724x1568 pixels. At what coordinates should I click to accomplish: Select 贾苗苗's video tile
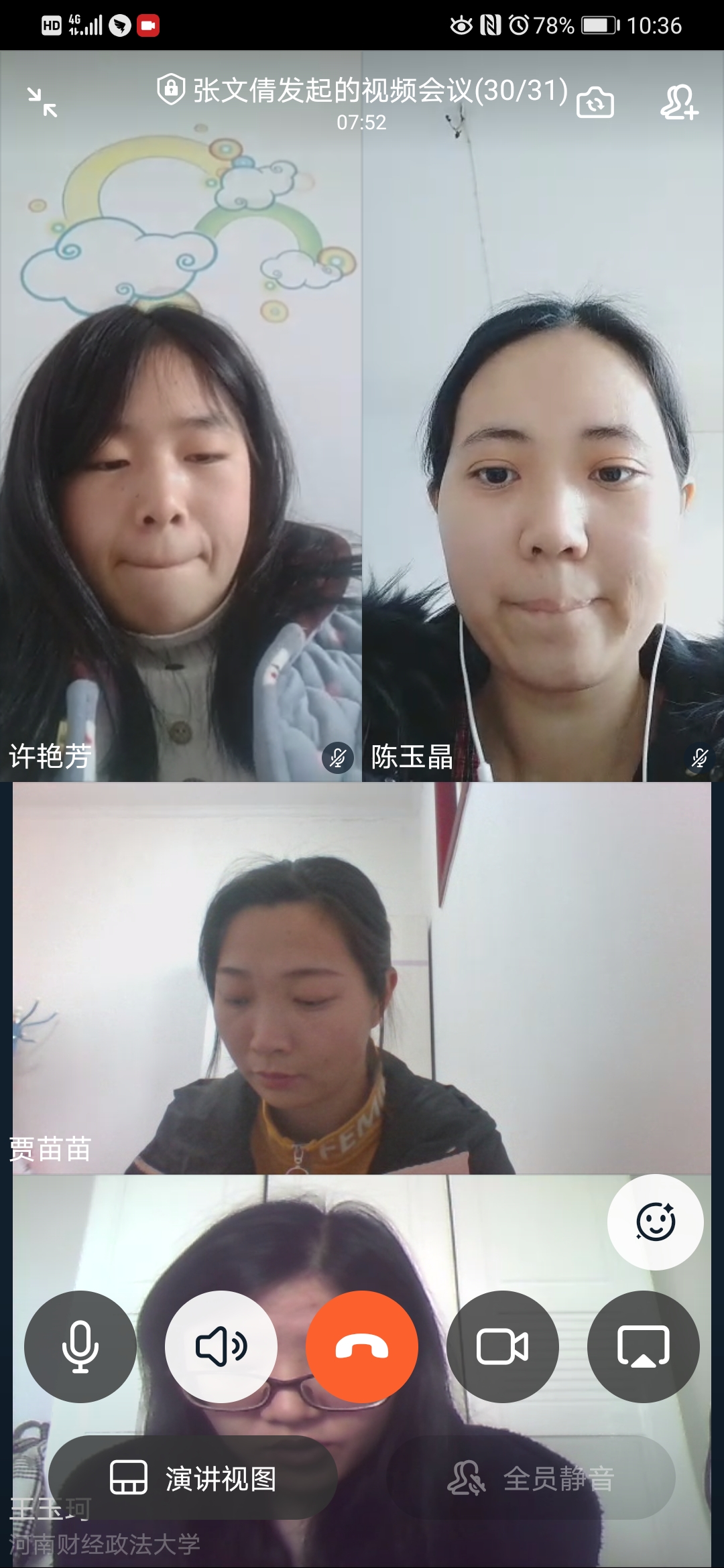coord(362,978)
